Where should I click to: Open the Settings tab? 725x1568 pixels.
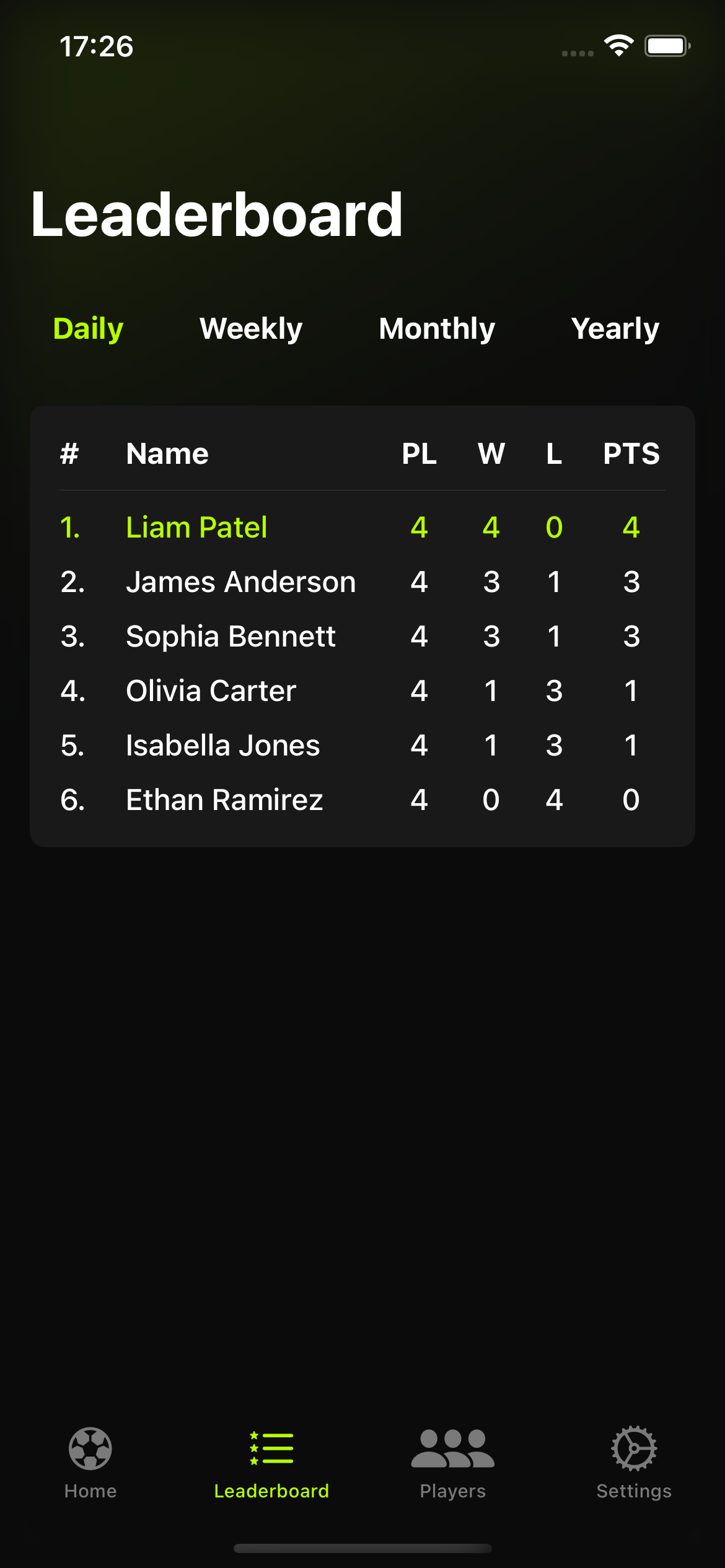pyautogui.click(x=634, y=1463)
